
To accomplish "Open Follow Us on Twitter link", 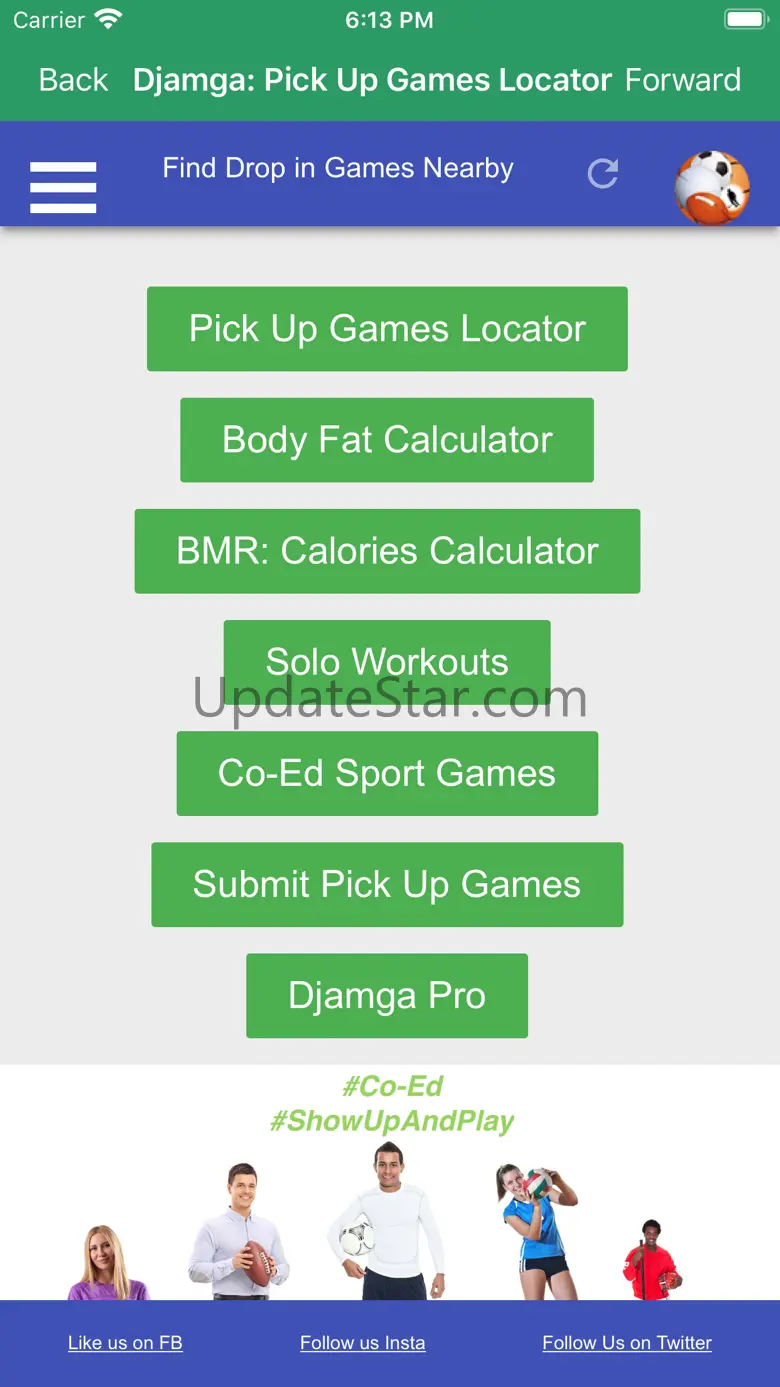I will click(x=627, y=1343).
